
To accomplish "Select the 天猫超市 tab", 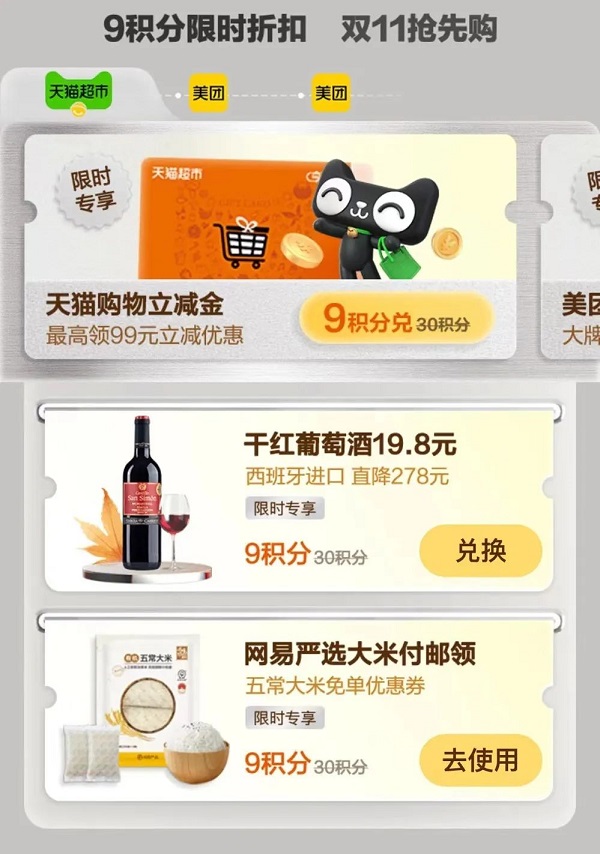I will point(78,93).
